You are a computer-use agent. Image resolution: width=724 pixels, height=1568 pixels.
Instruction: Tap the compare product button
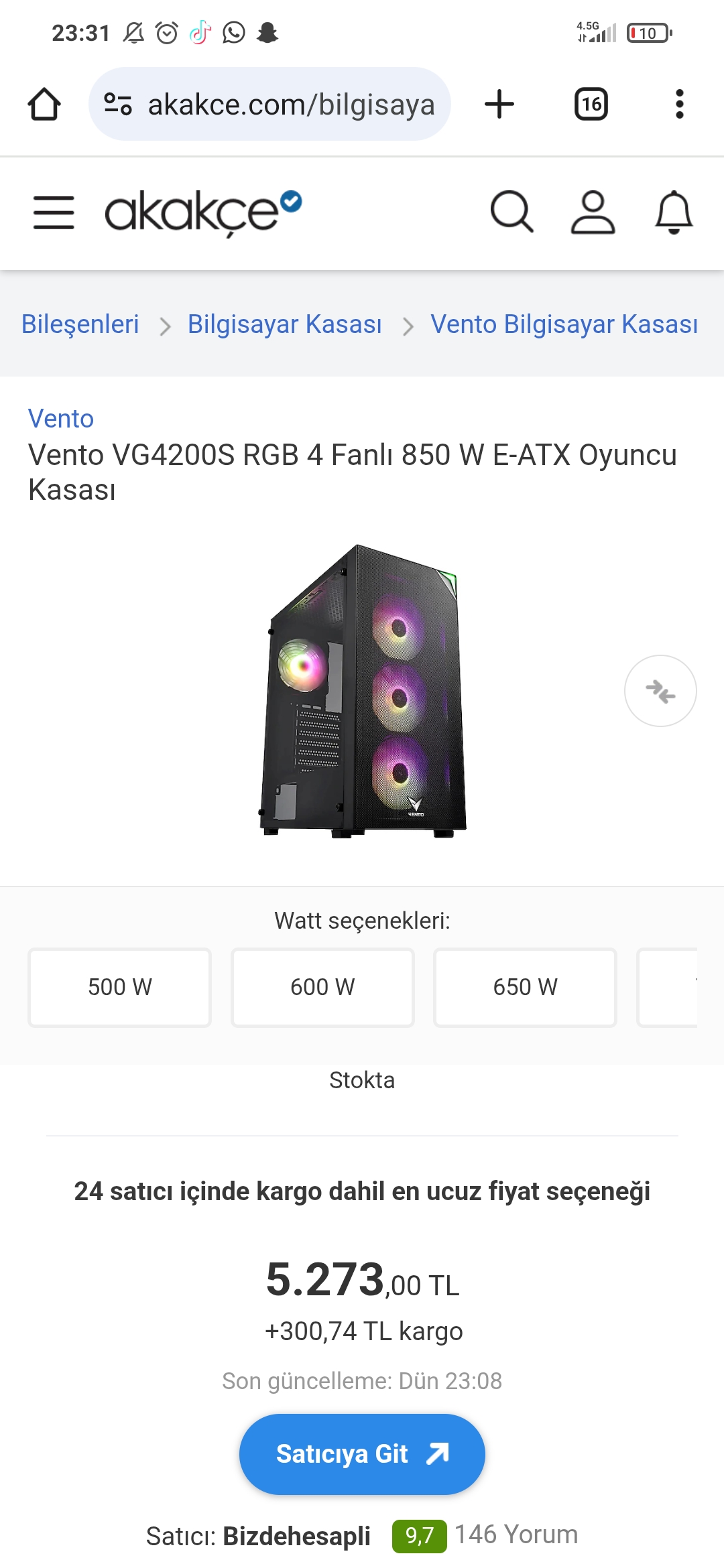pyautogui.click(x=660, y=691)
